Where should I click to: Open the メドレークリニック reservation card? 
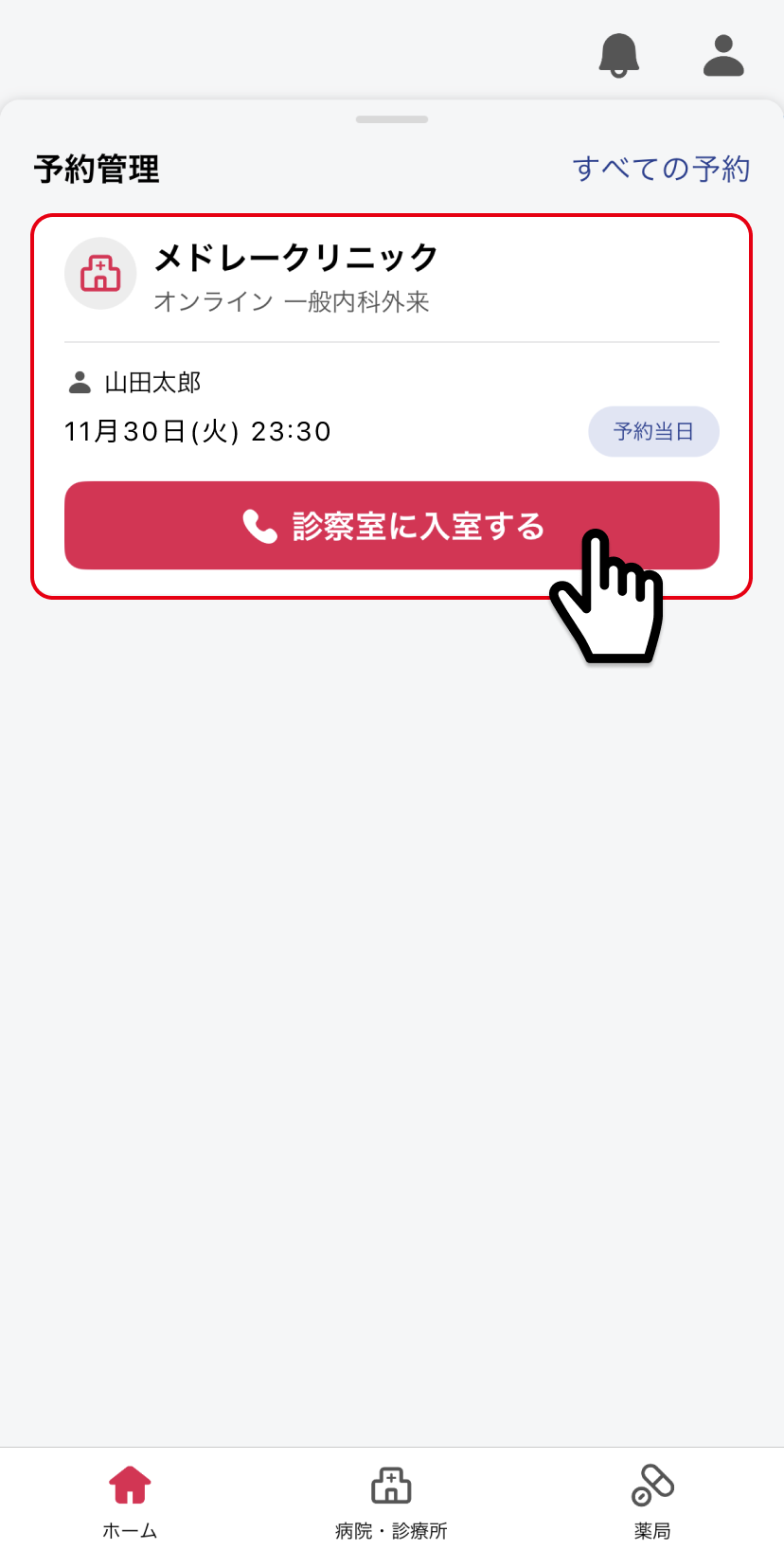(x=392, y=407)
